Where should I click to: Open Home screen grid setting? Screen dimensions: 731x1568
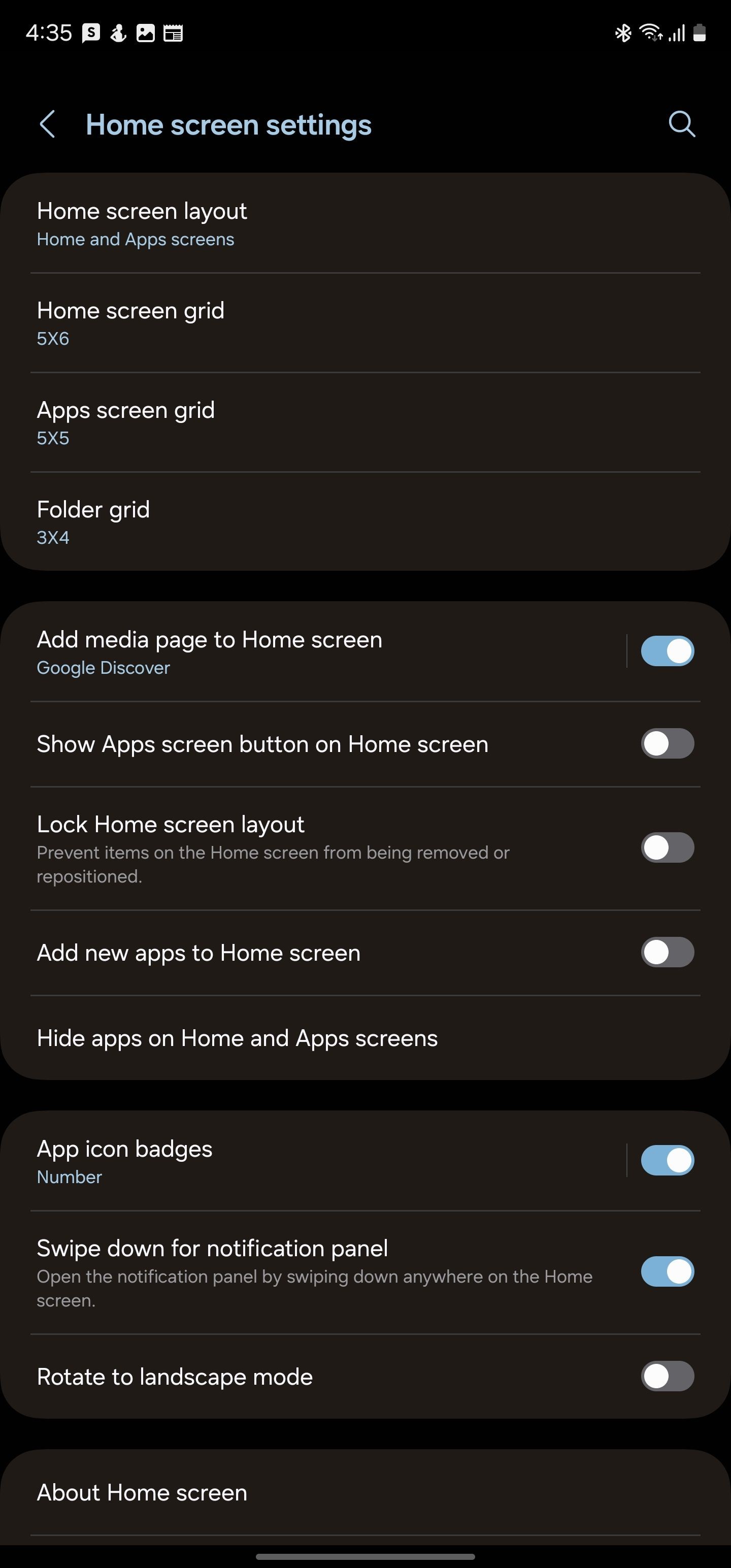[365, 322]
